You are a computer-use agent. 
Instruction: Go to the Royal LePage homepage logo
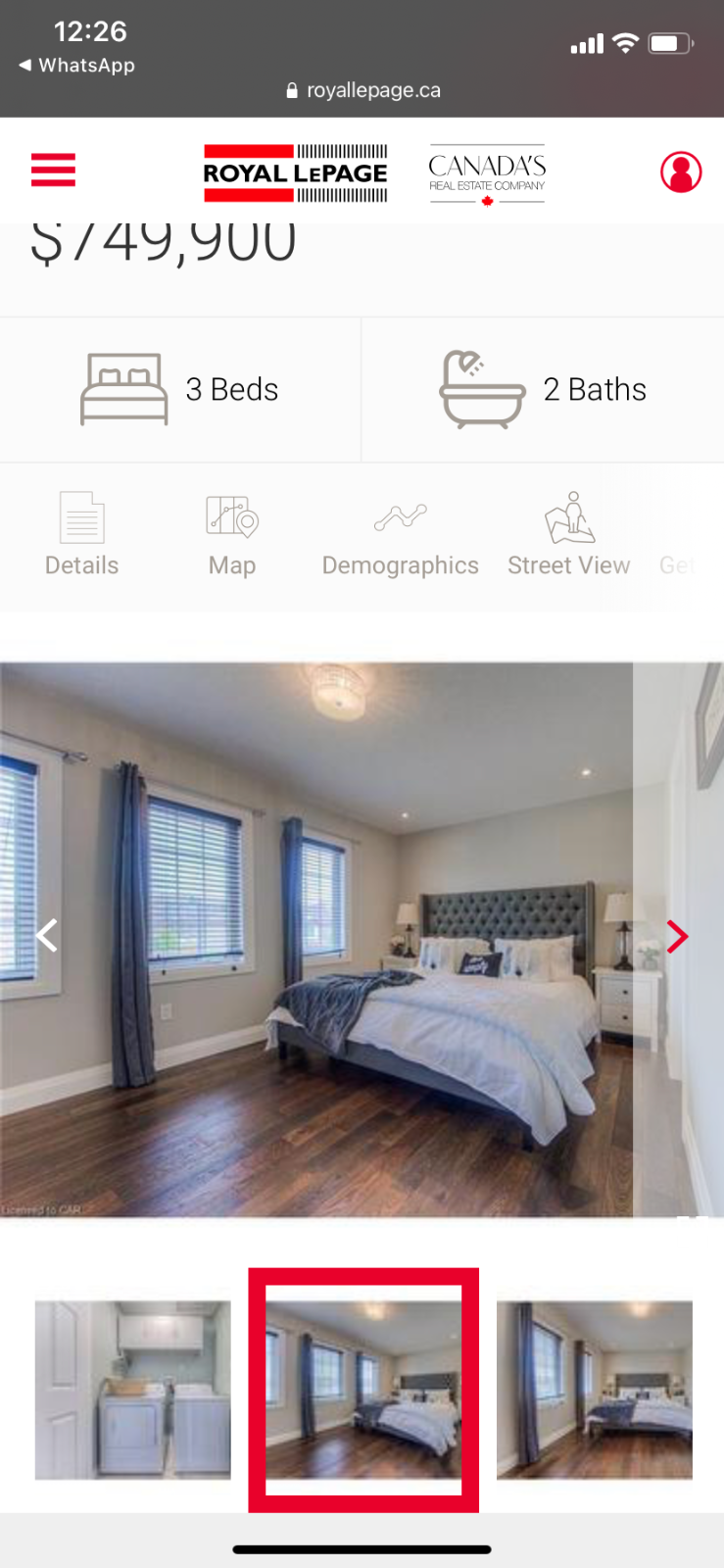coord(295,172)
